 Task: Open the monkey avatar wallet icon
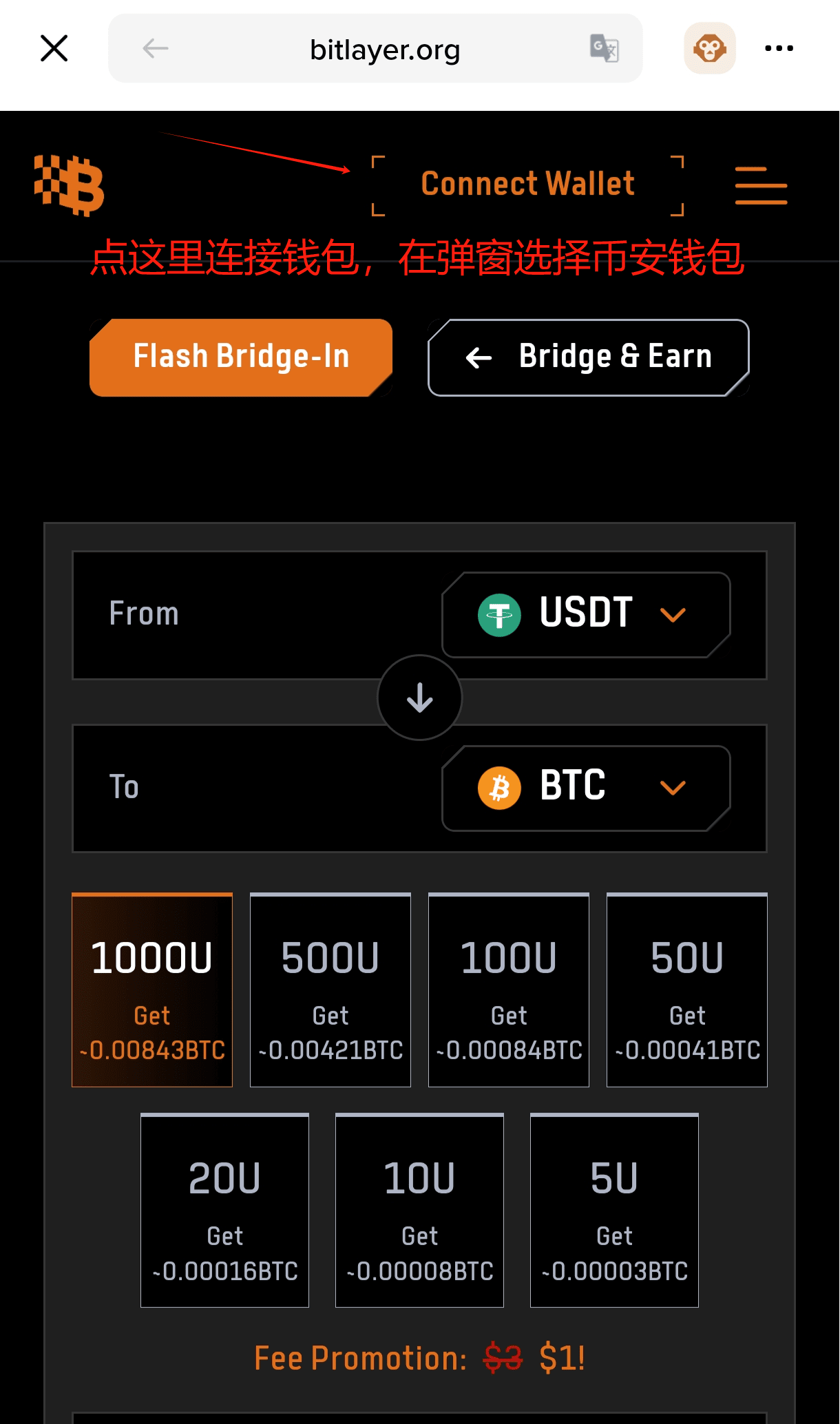coord(710,48)
